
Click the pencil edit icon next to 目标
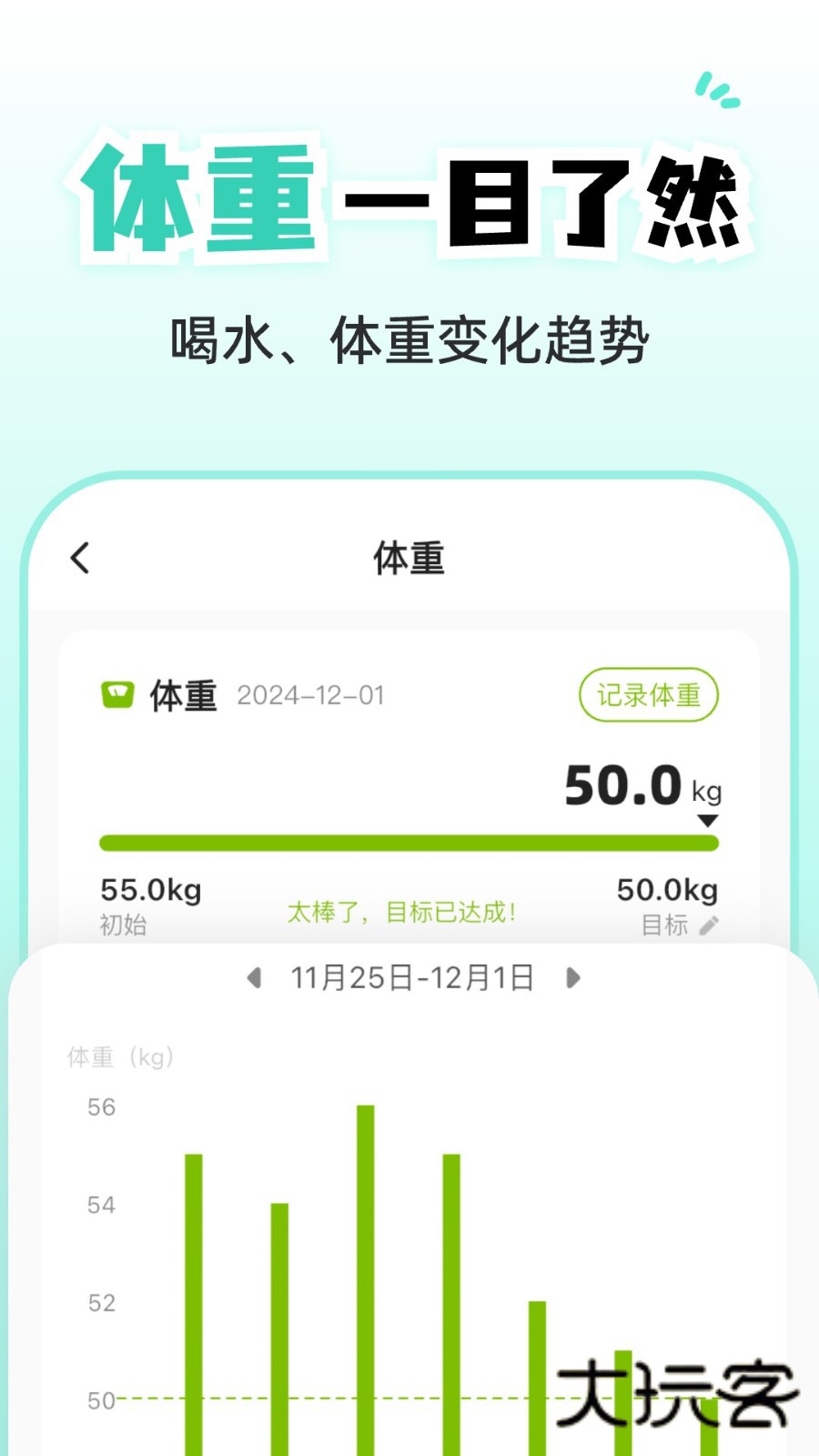click(708, 926)
